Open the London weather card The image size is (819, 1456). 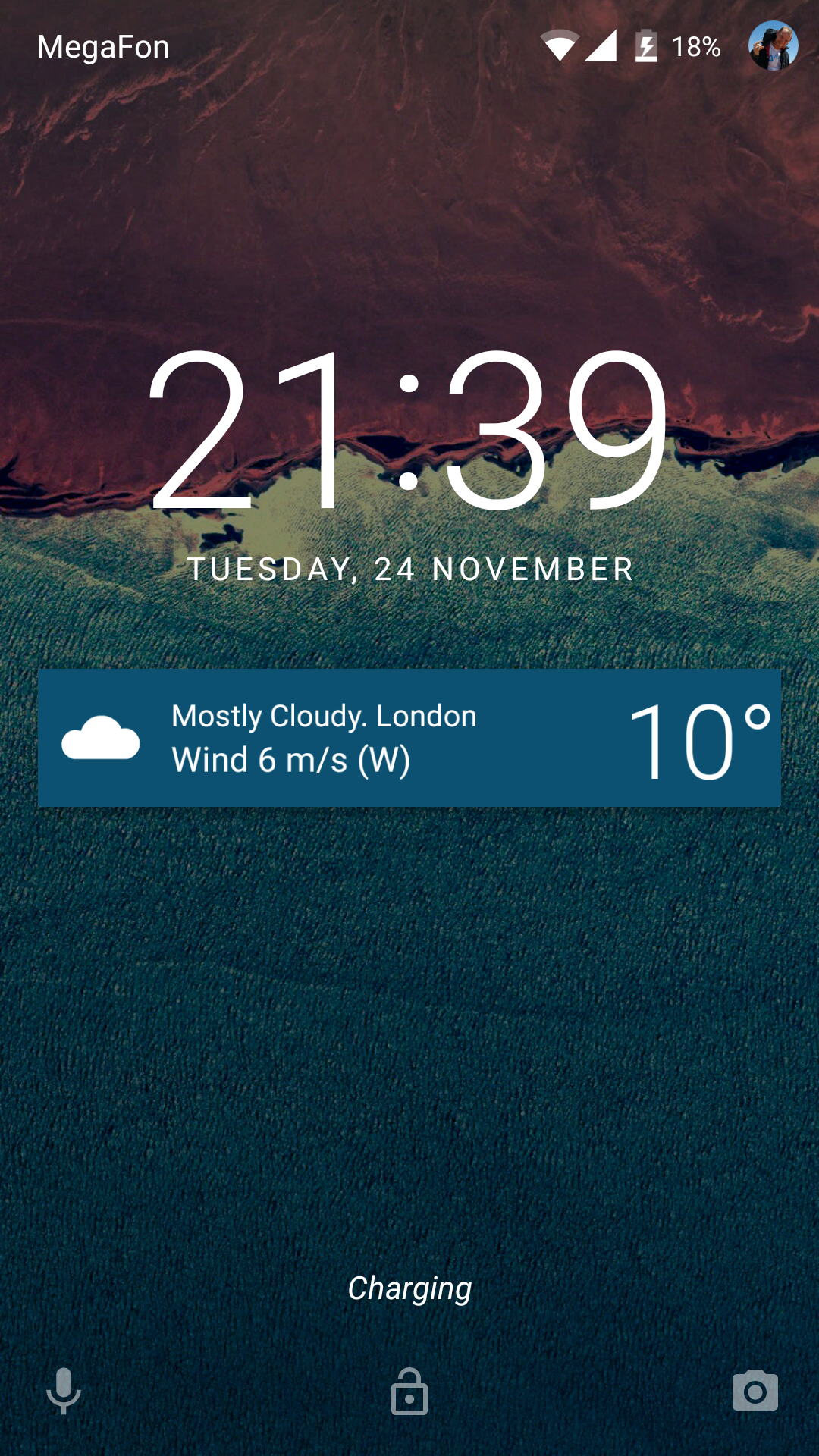tap(409, 738)
